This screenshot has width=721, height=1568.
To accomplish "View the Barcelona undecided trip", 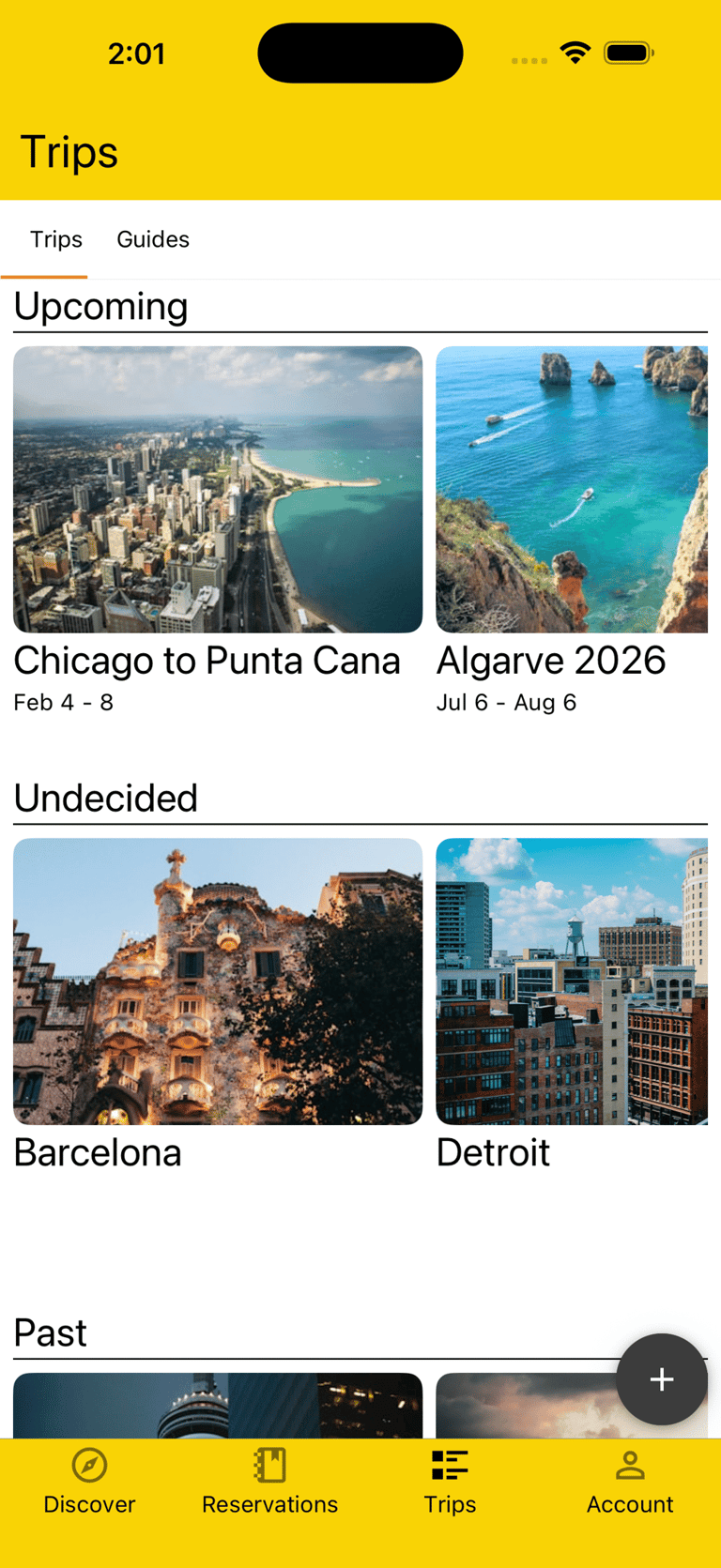I will [x=217, y=982].
